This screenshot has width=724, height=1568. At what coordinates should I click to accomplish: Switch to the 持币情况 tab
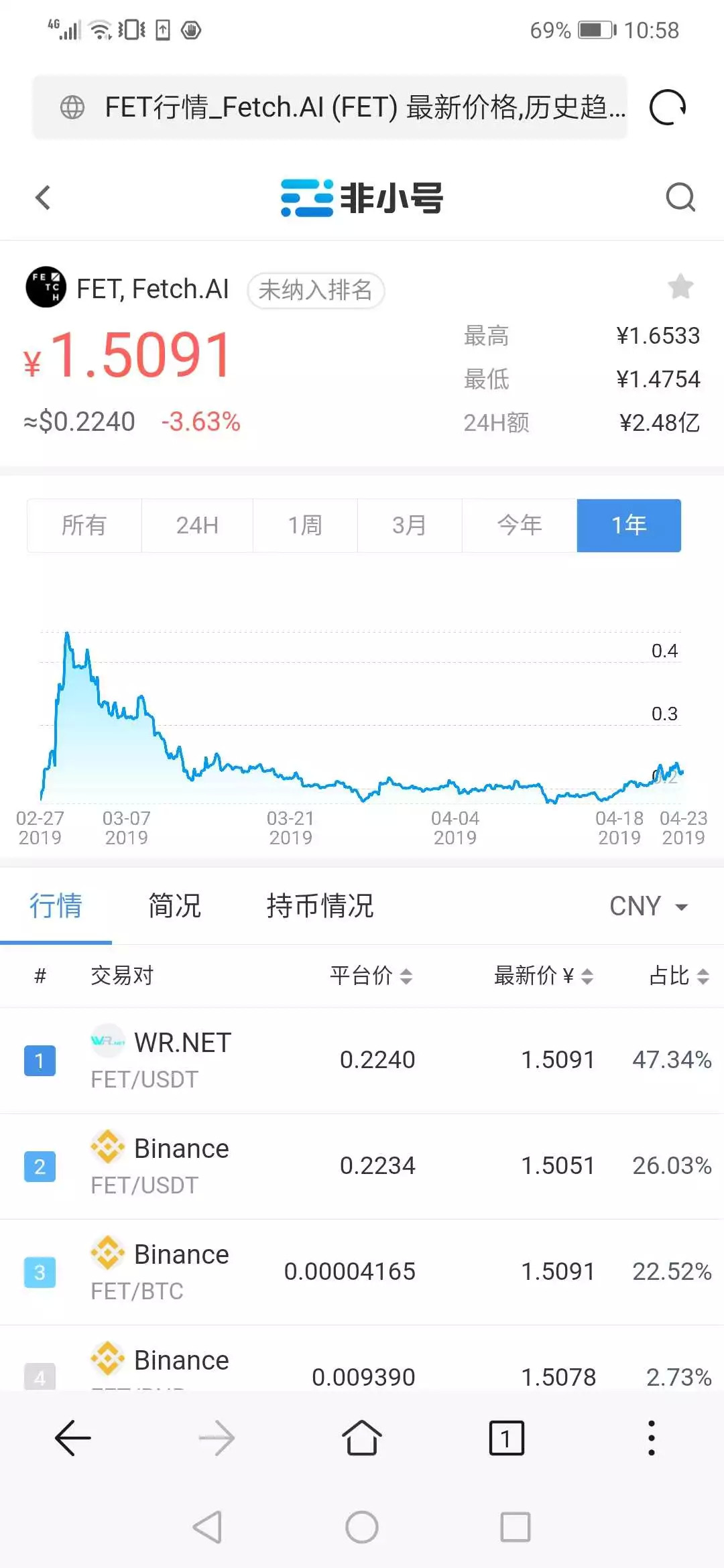click(320, 906)
